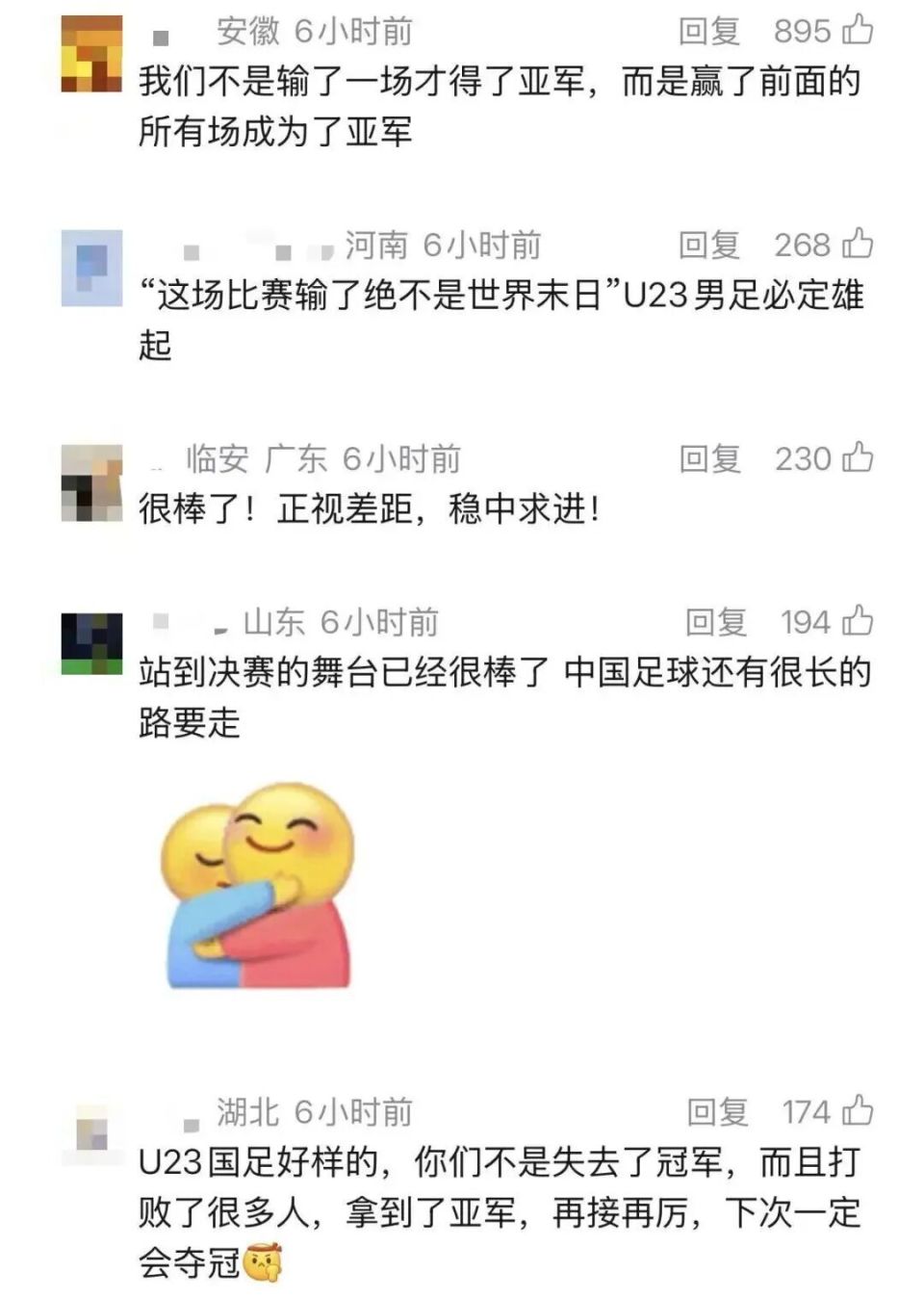Reply to the 山东 user's comment
The width and height of the screenshot is (924, 1298).
coord(715,623)
